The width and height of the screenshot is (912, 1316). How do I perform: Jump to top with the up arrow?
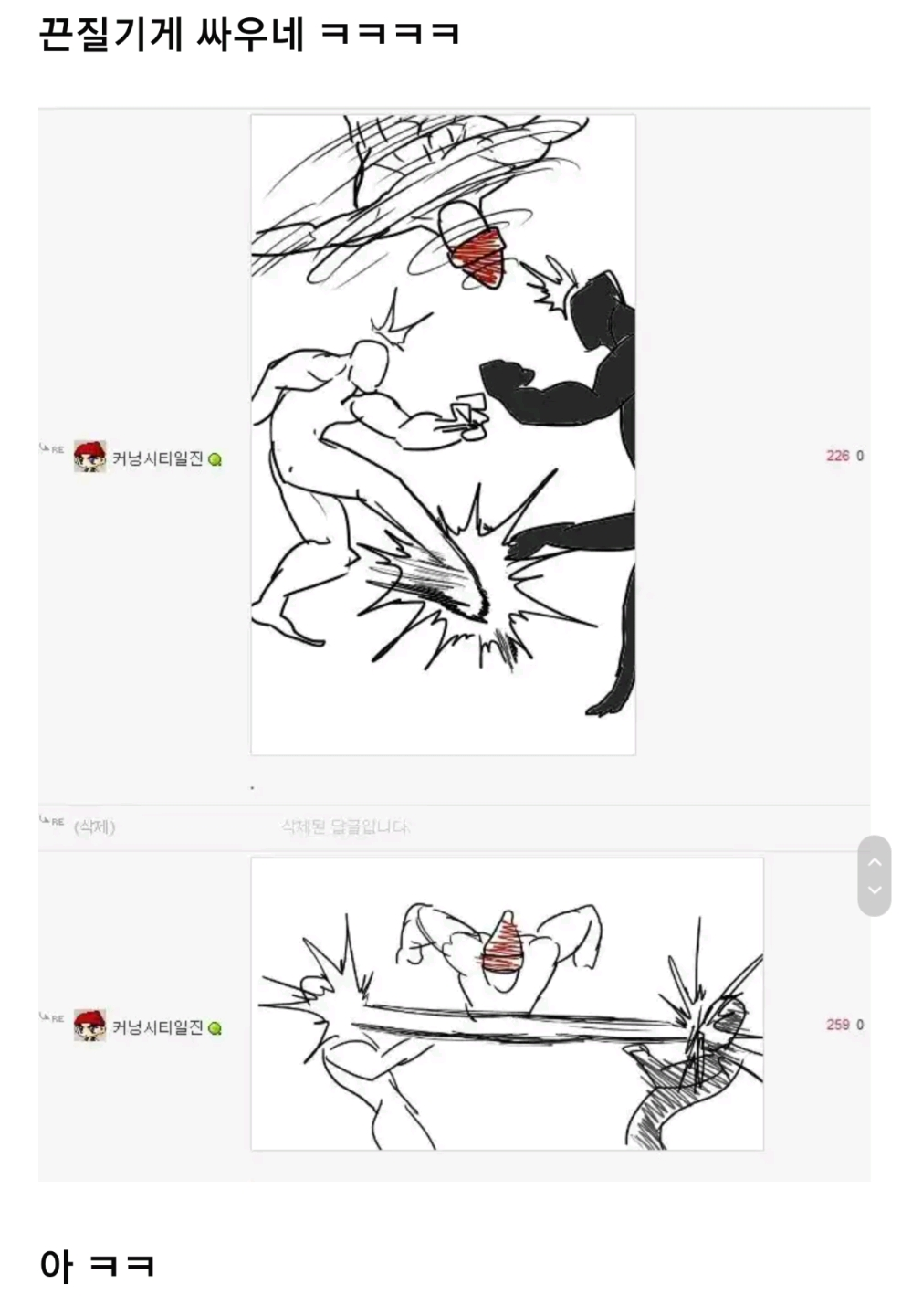point(874,861)
